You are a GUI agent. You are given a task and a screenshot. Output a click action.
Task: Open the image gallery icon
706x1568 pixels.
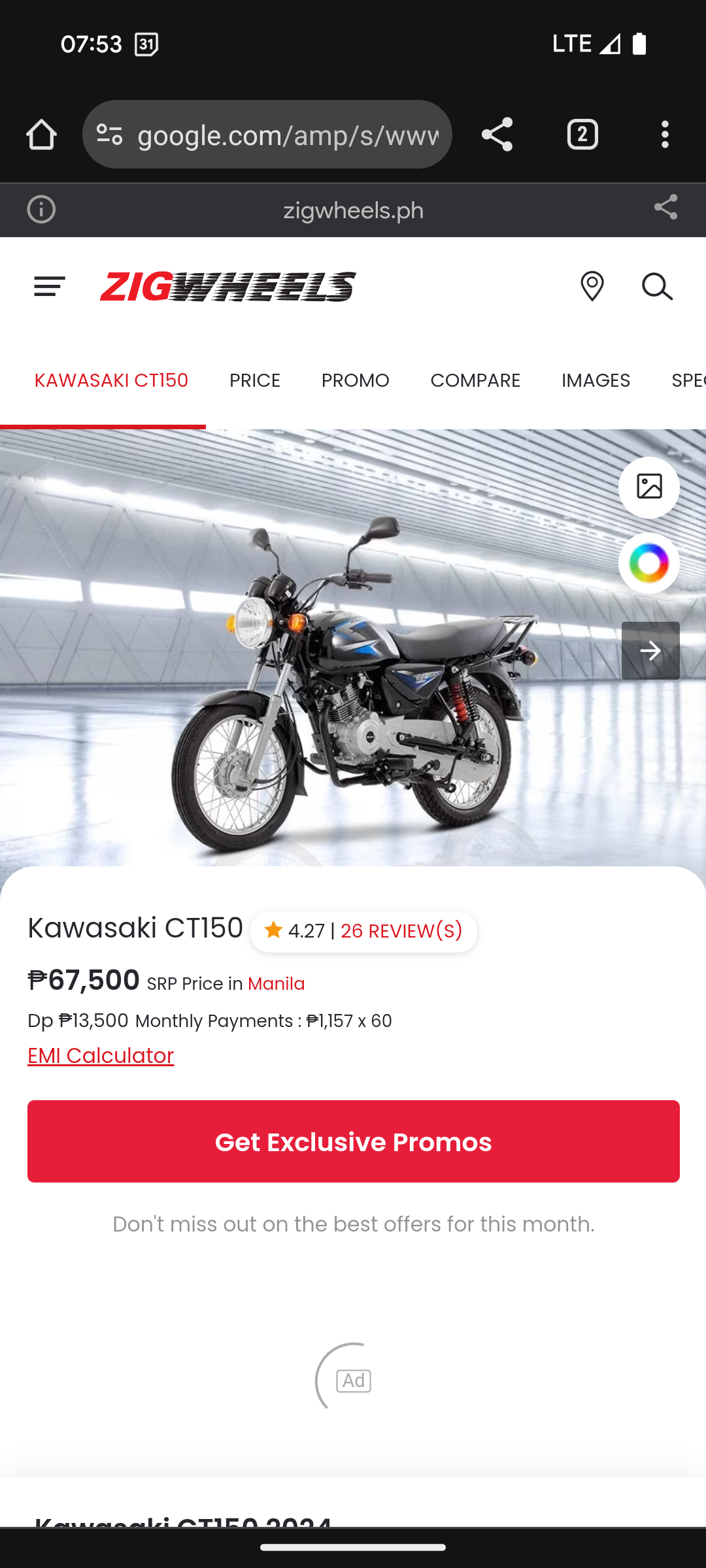pos(649,487)
